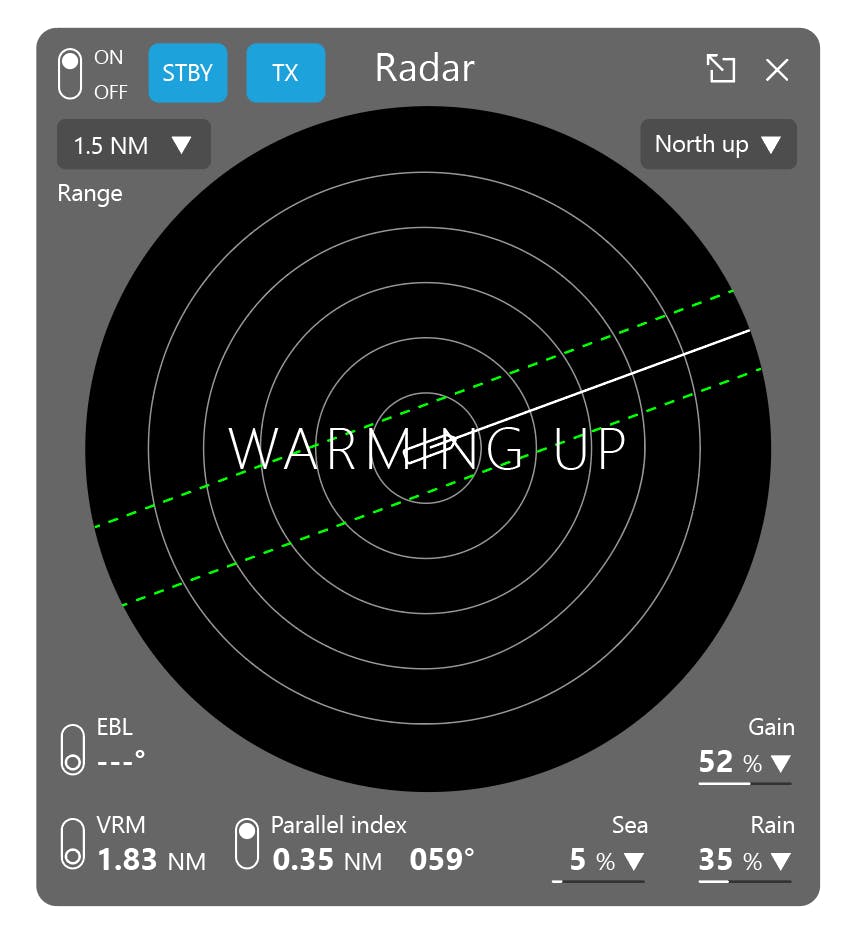Open the Rain 35% dropdown

[x=780, y=862]
